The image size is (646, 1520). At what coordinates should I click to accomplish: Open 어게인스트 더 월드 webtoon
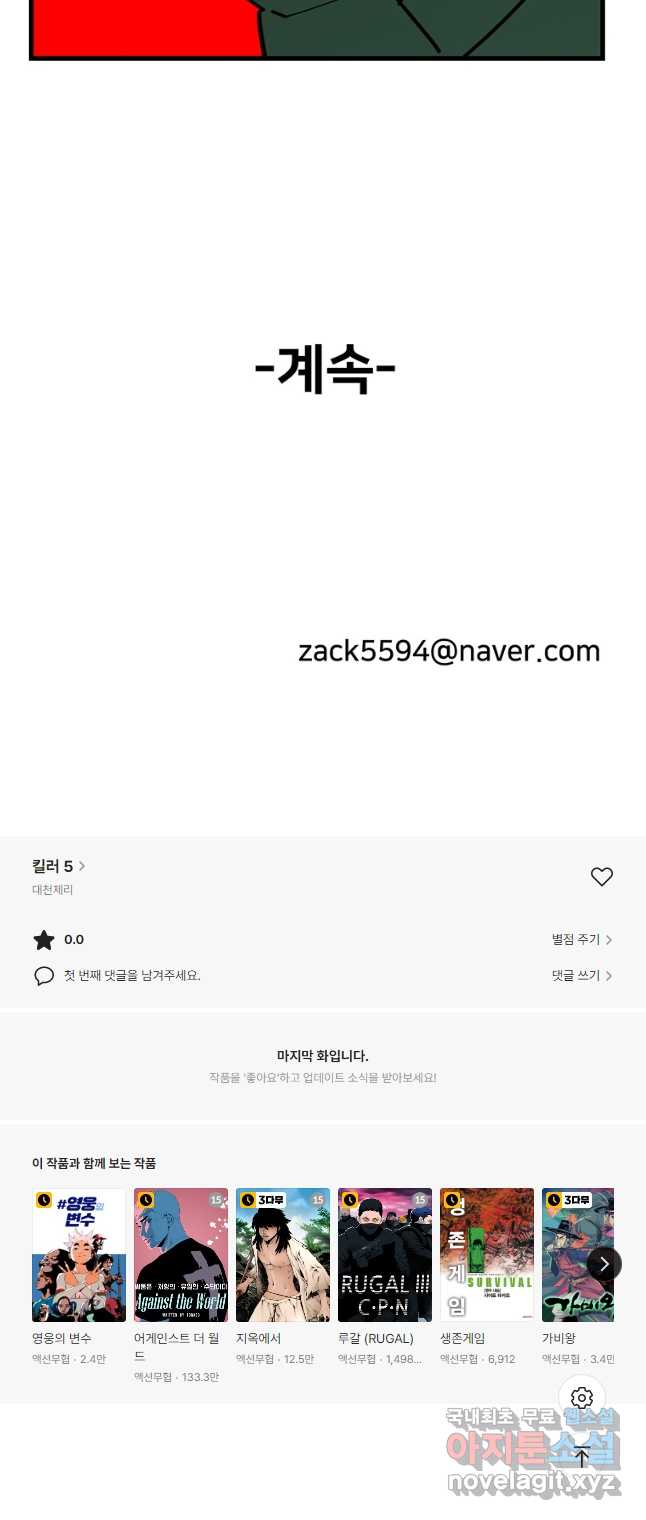pos(181,1255)
